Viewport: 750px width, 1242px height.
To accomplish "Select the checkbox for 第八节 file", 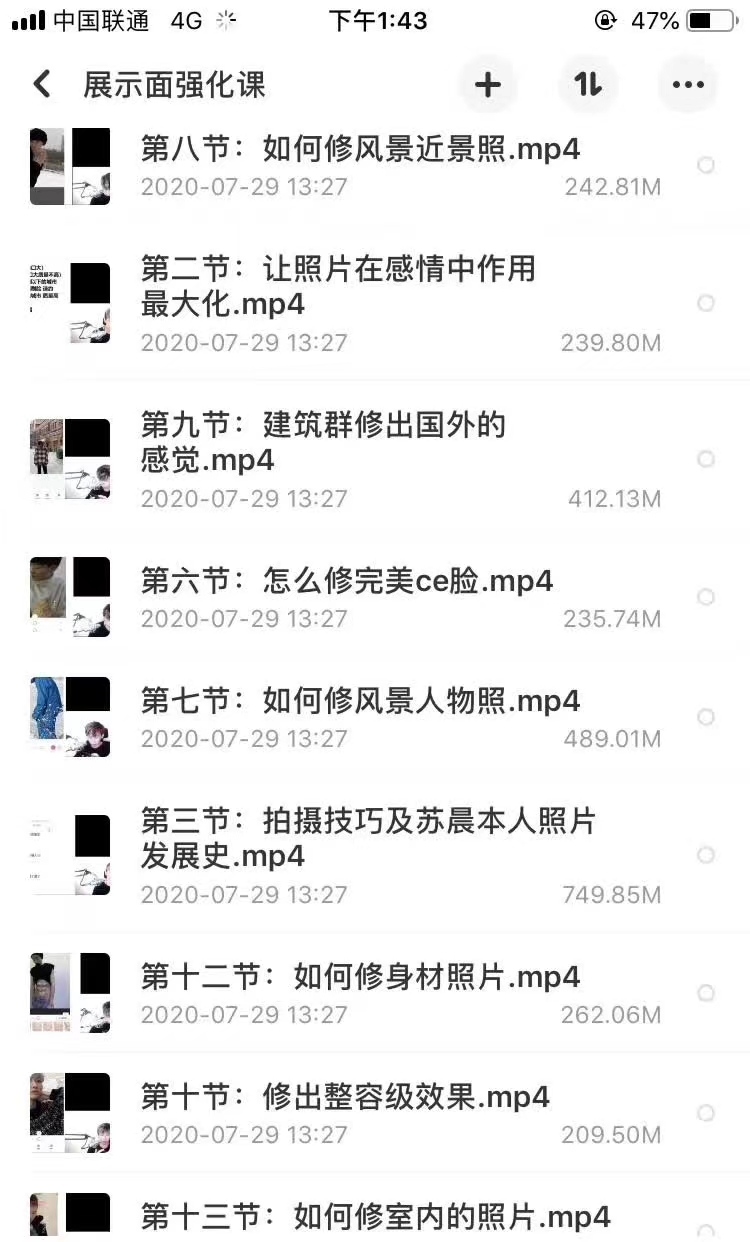I will 706,166.
